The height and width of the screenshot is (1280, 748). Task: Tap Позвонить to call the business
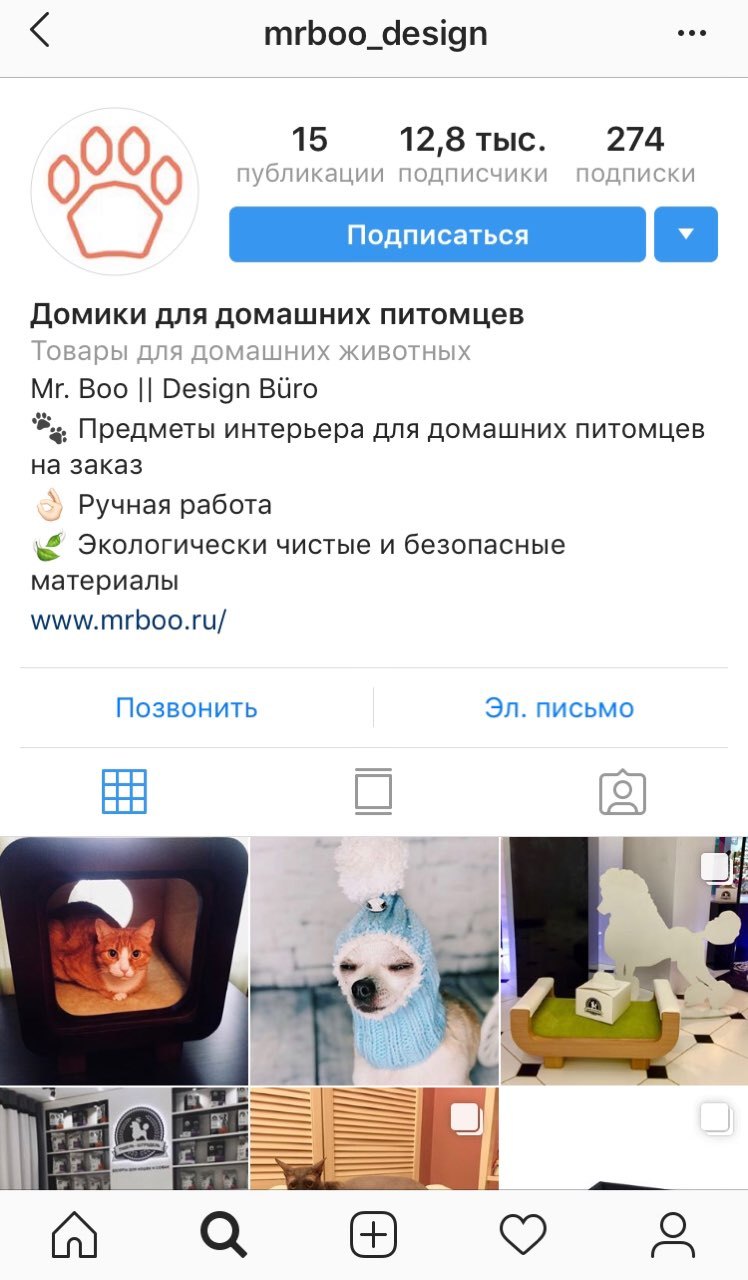tap(187, 708)
